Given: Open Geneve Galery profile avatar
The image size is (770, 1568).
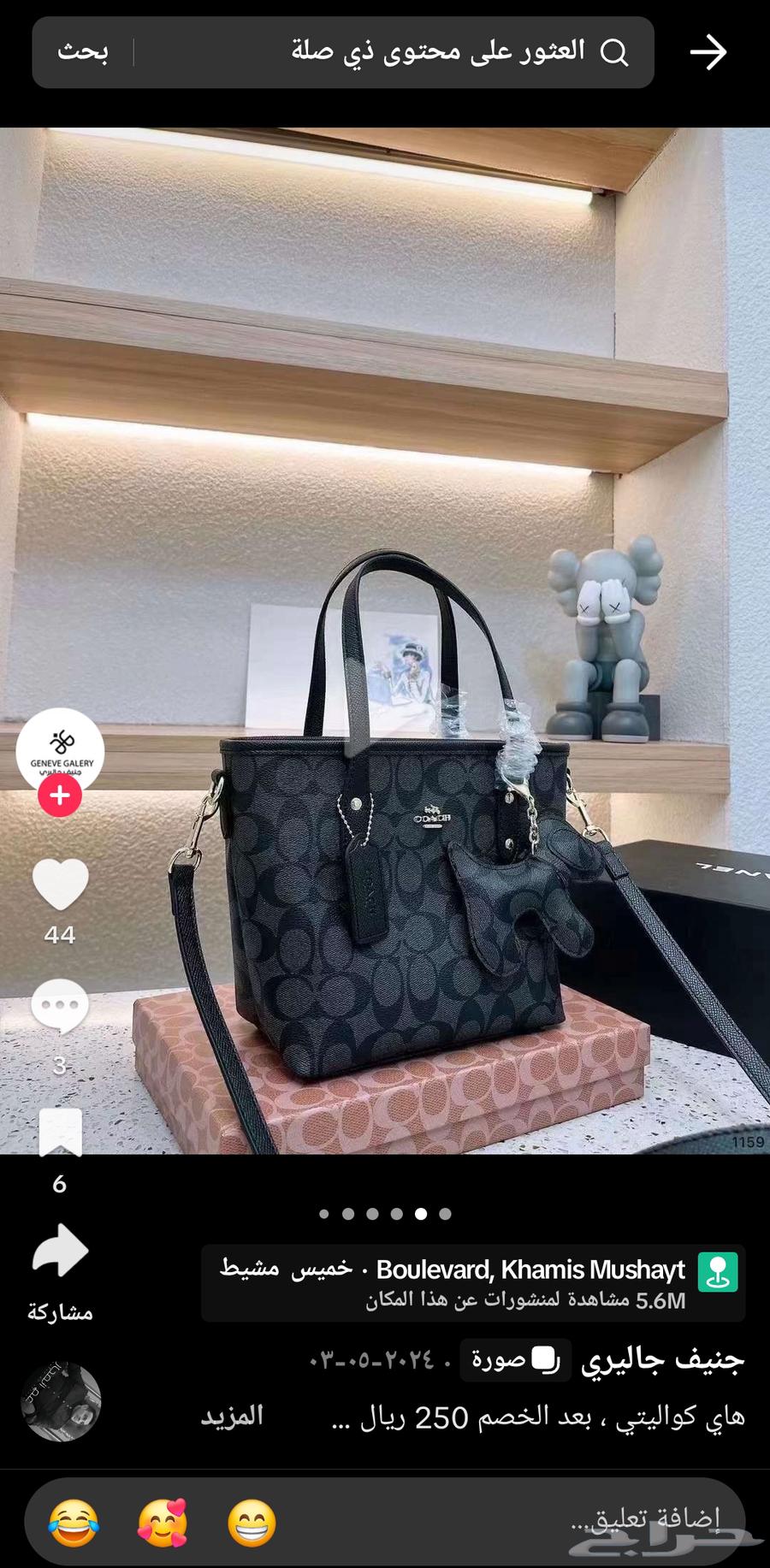Looking at the screenshot, I should click(x=60, y=750).
